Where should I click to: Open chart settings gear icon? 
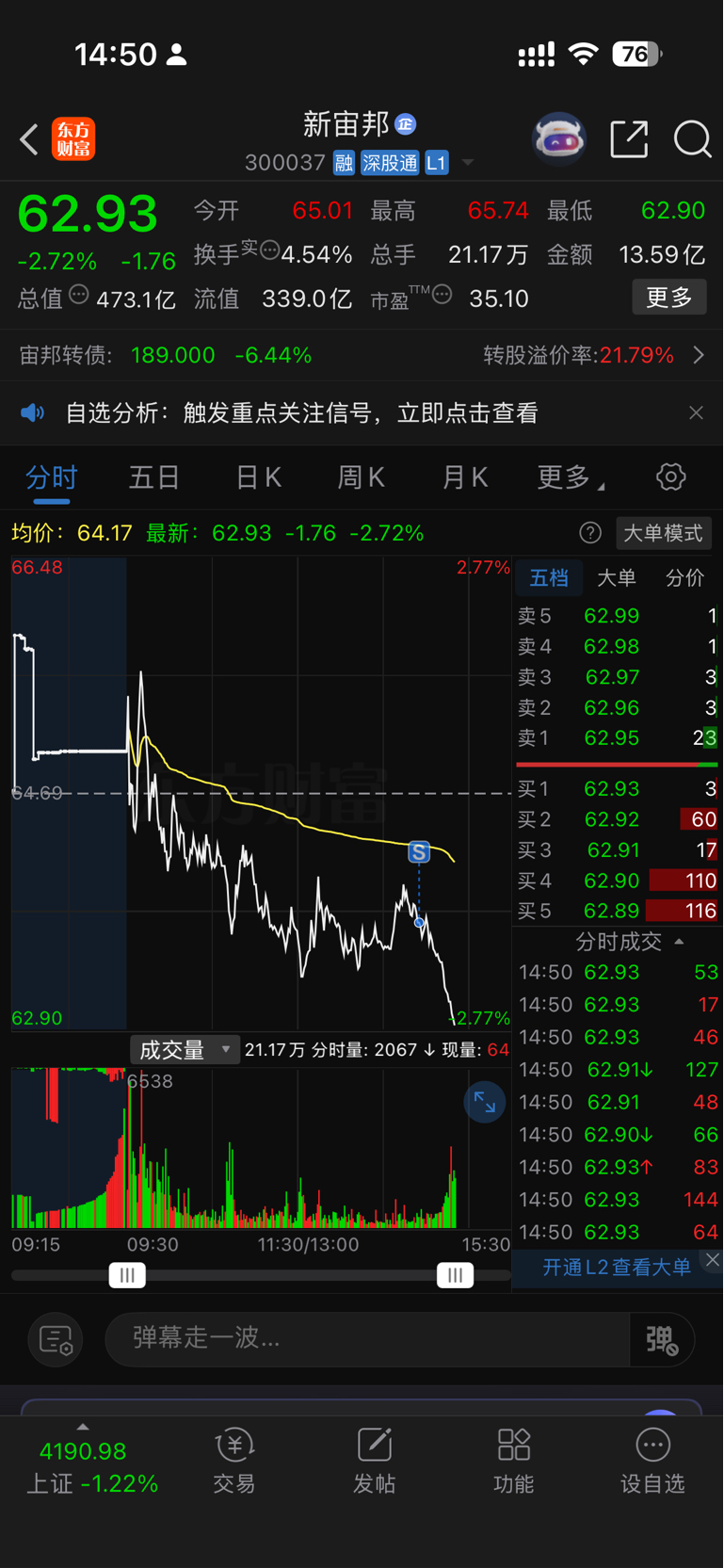(x=670, y=477)
